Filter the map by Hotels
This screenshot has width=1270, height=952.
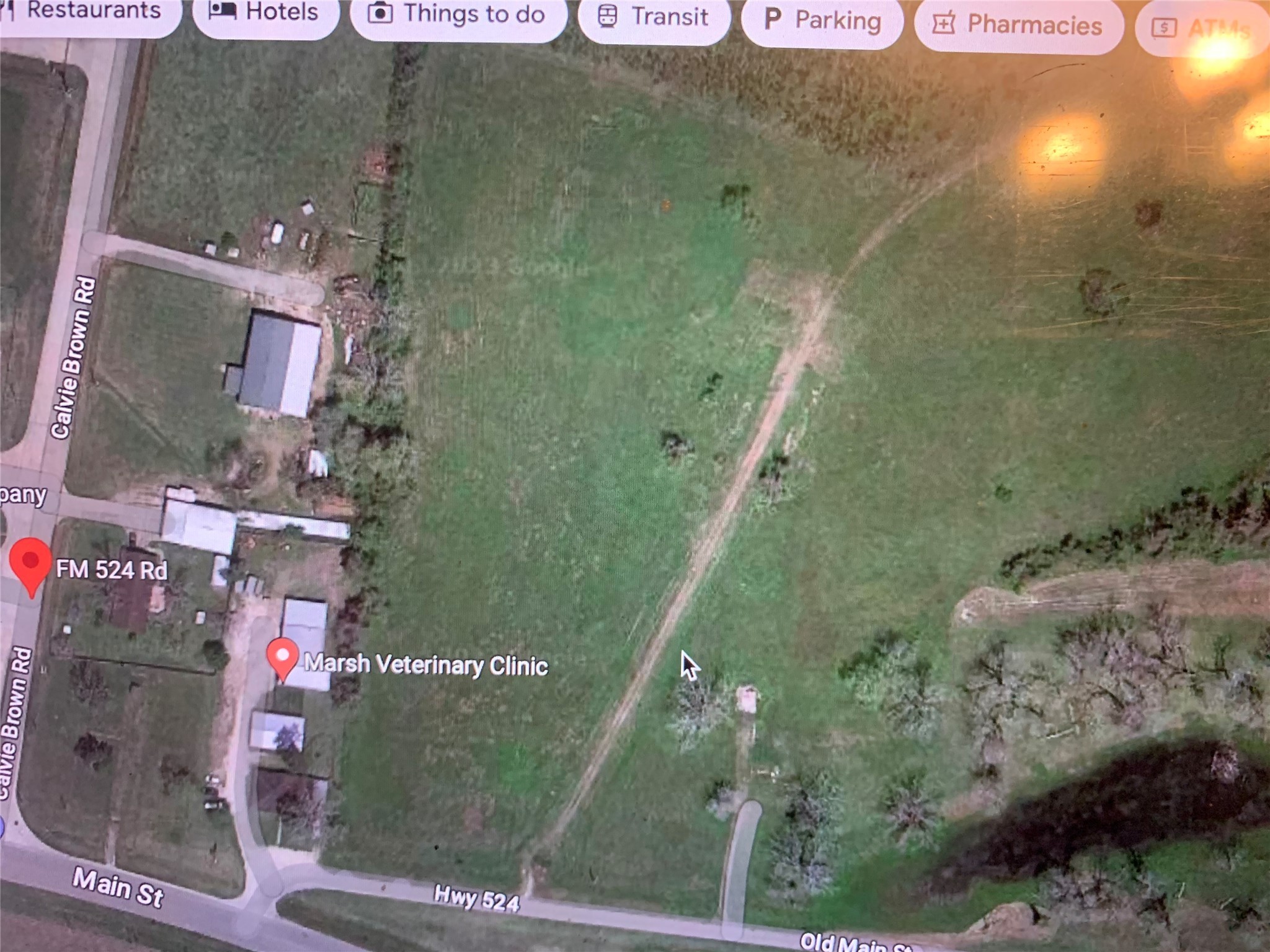pos(265,14)
